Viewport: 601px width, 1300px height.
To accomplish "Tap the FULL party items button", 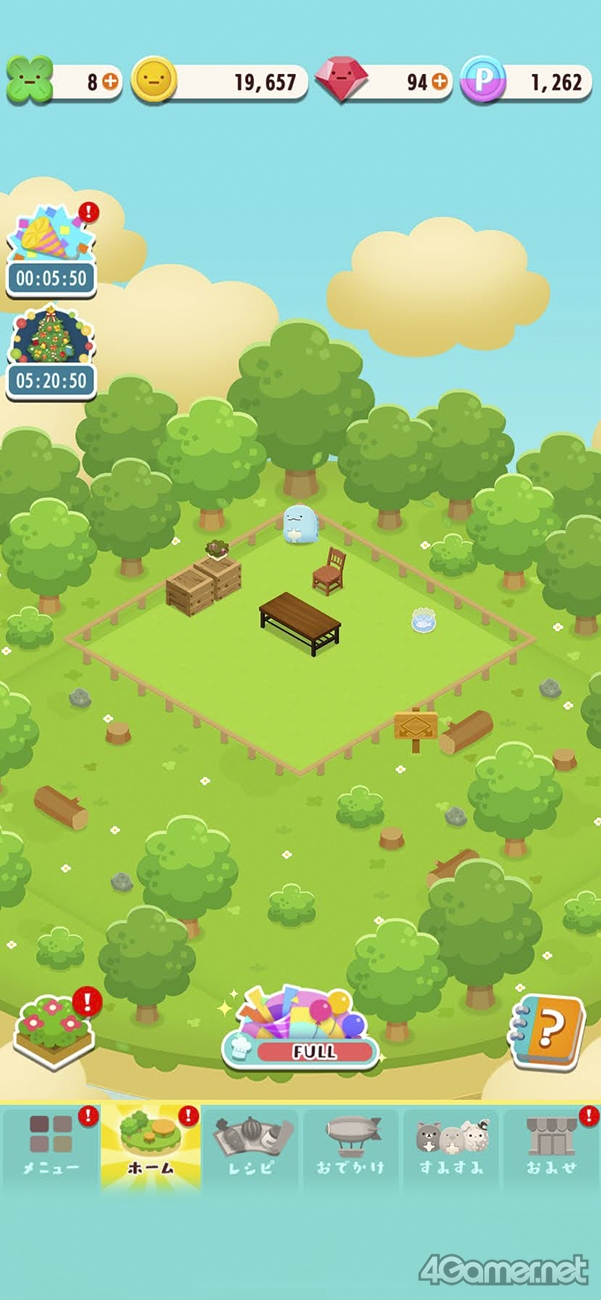I will pyautogui.click(x=300, y=1030).
